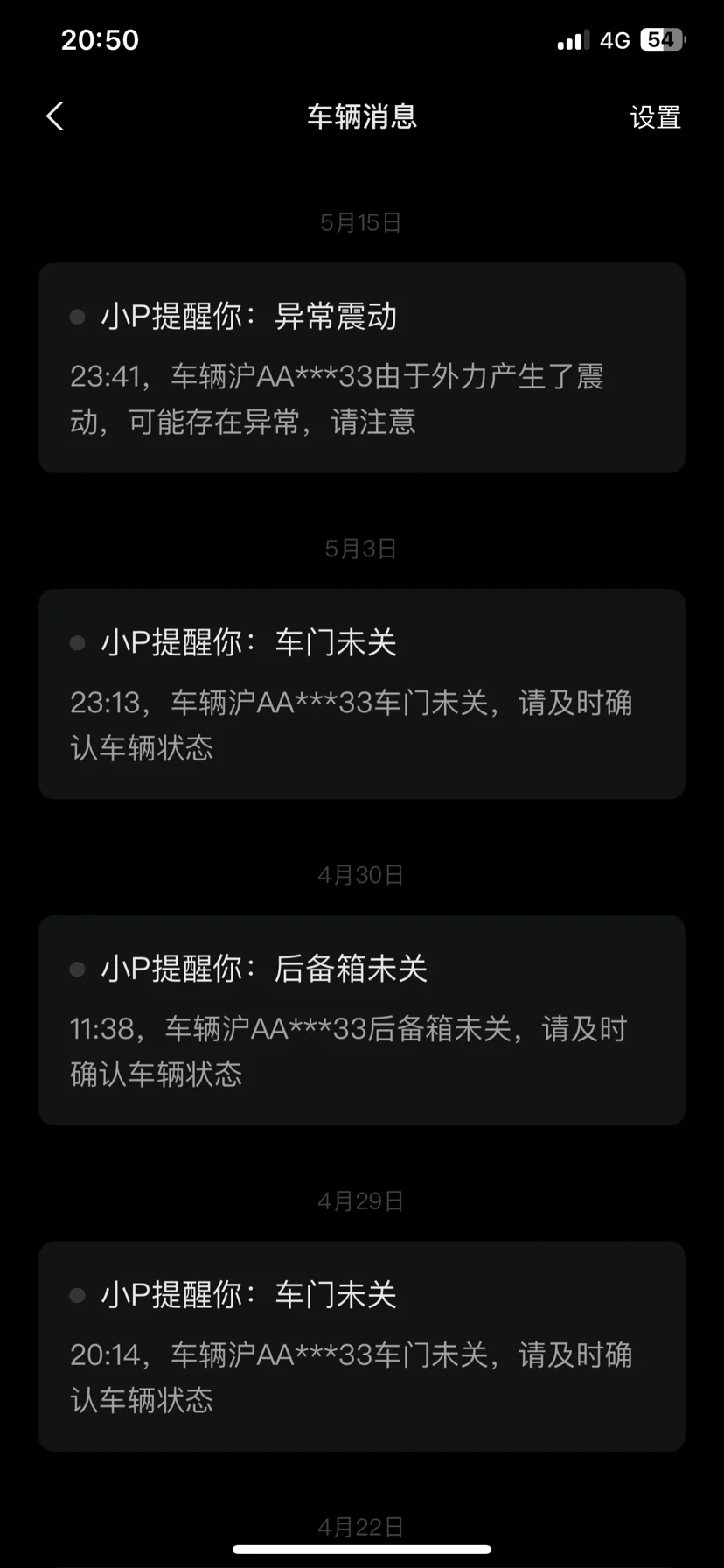
Task: Go back from the 车辆消息 page
Action: point(55,116)
